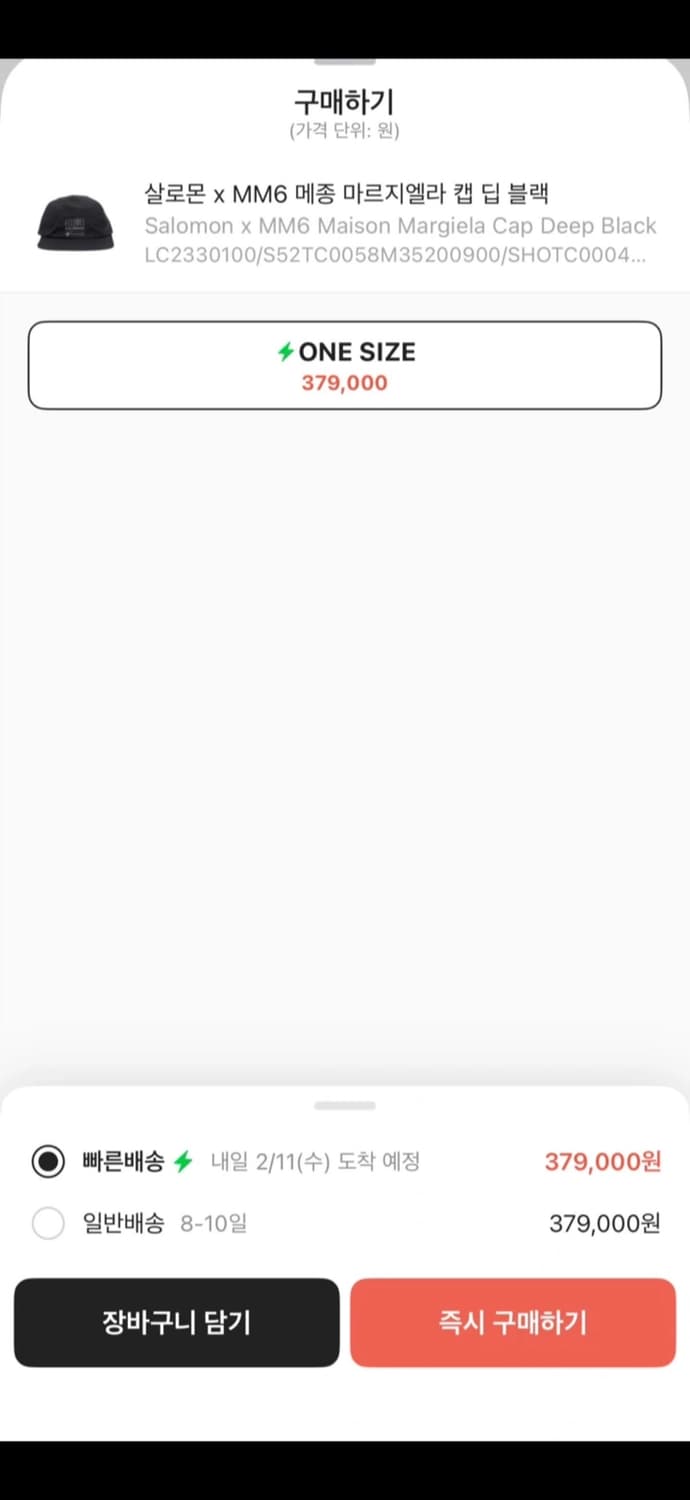Select the ONE SIZE option
Image resolution: width=690 pixels, height=1500 pixels.
[344, 365]
